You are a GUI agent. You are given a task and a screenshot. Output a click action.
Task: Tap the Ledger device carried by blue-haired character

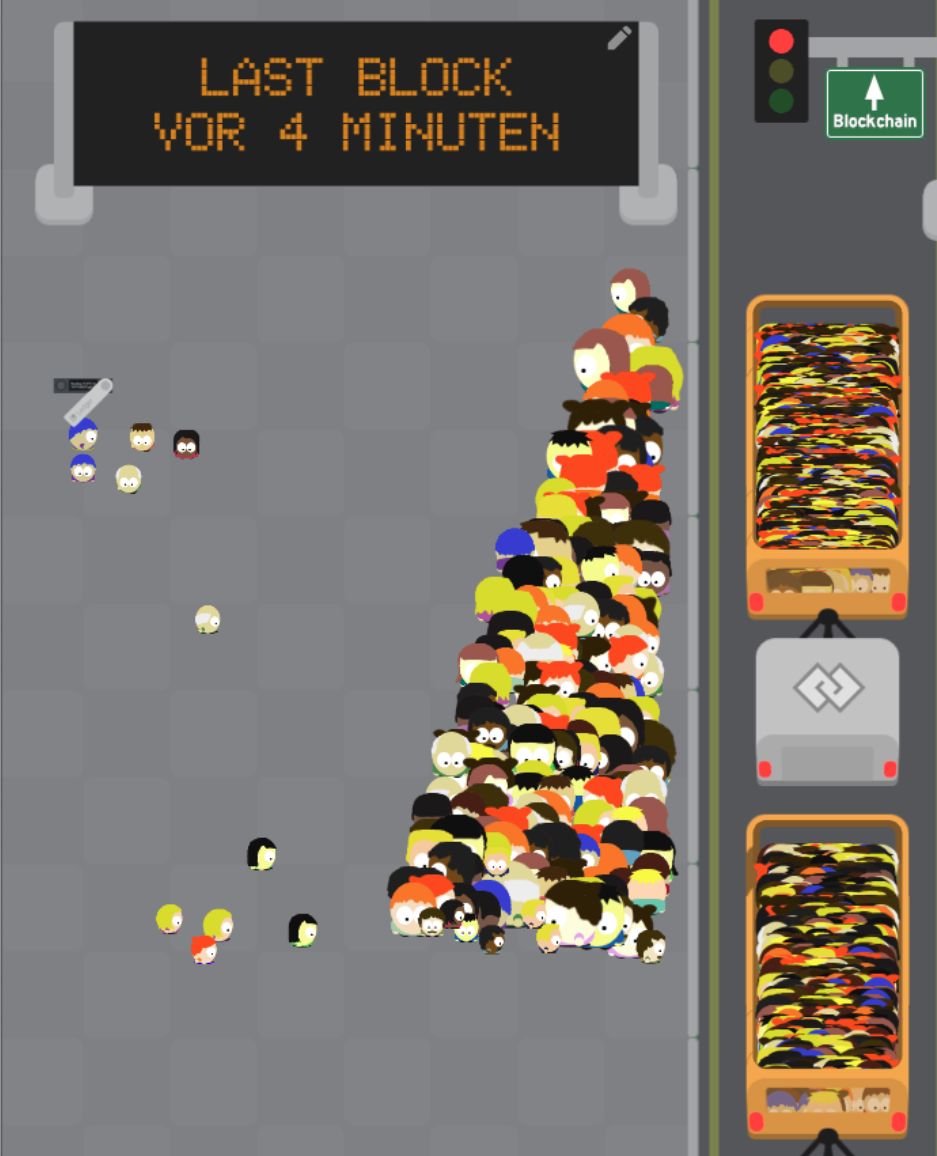[86, 398]
